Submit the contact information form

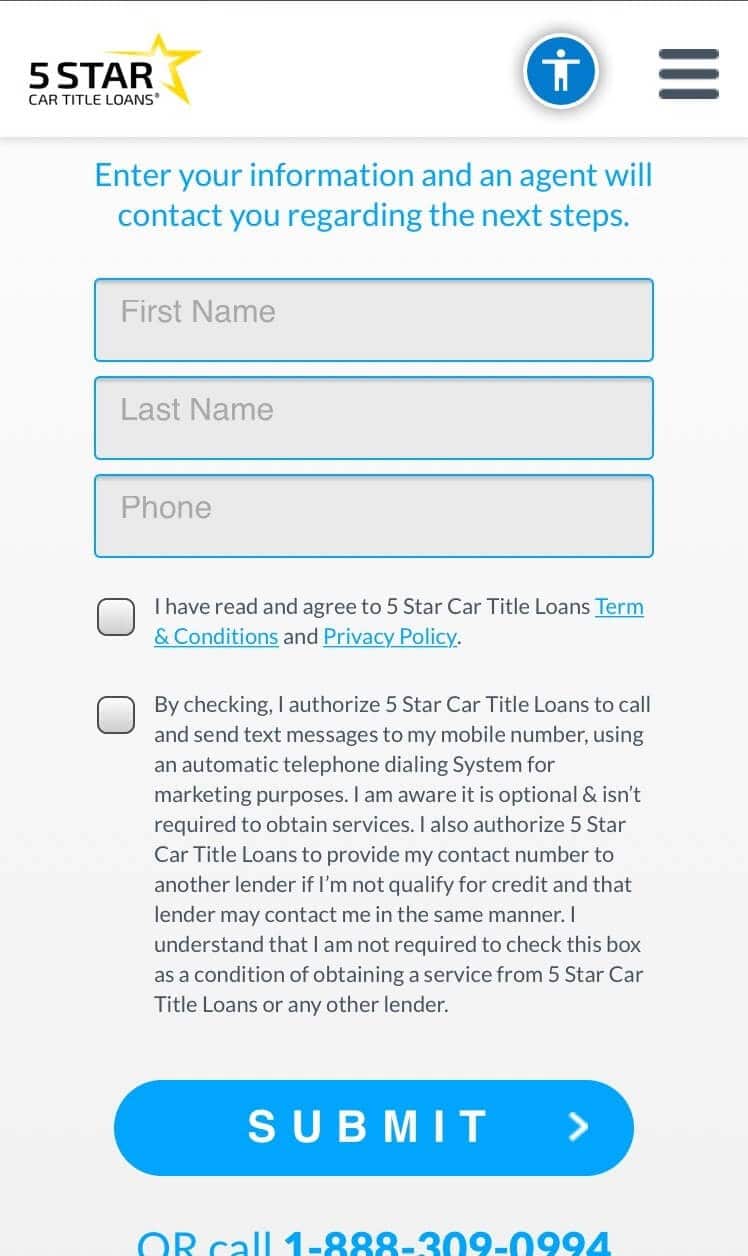(x=374, y=1127)
